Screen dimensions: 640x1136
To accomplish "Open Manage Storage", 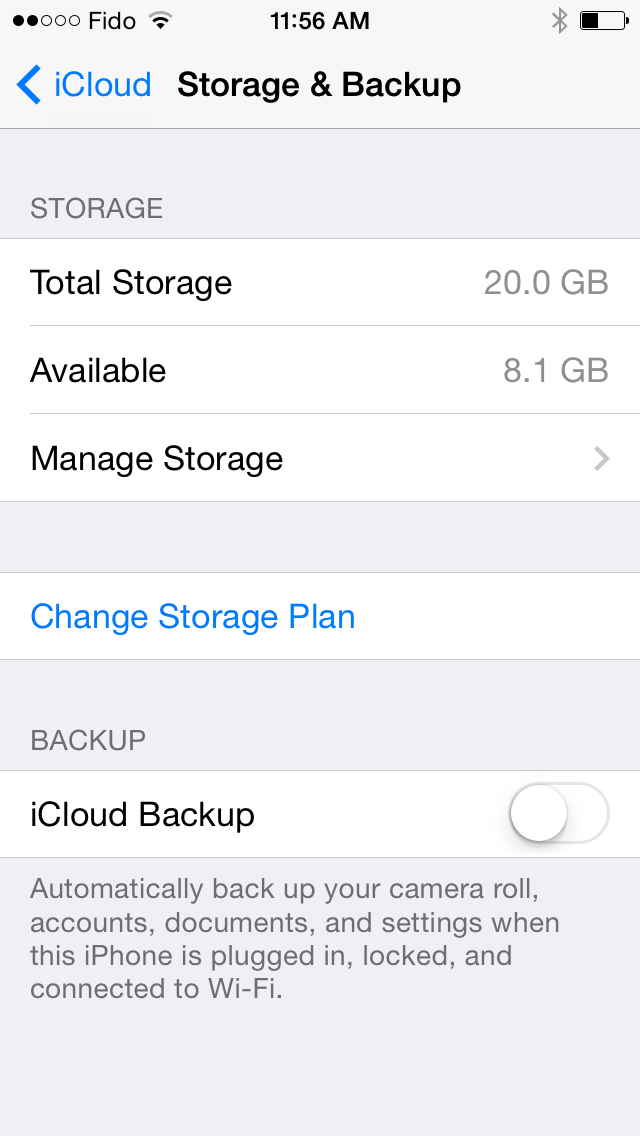I will 320,458.
